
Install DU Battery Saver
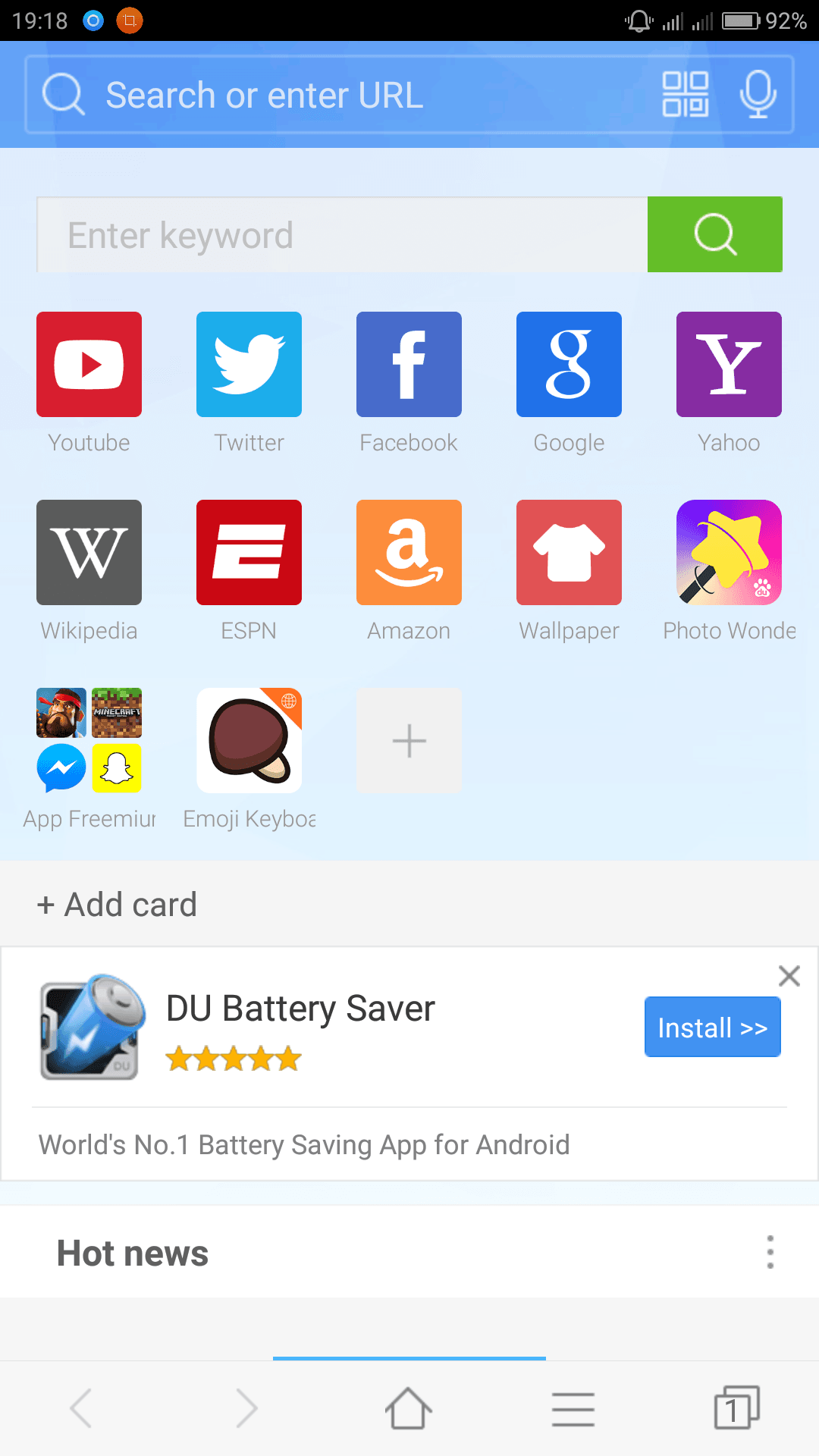pos(712,1028)
